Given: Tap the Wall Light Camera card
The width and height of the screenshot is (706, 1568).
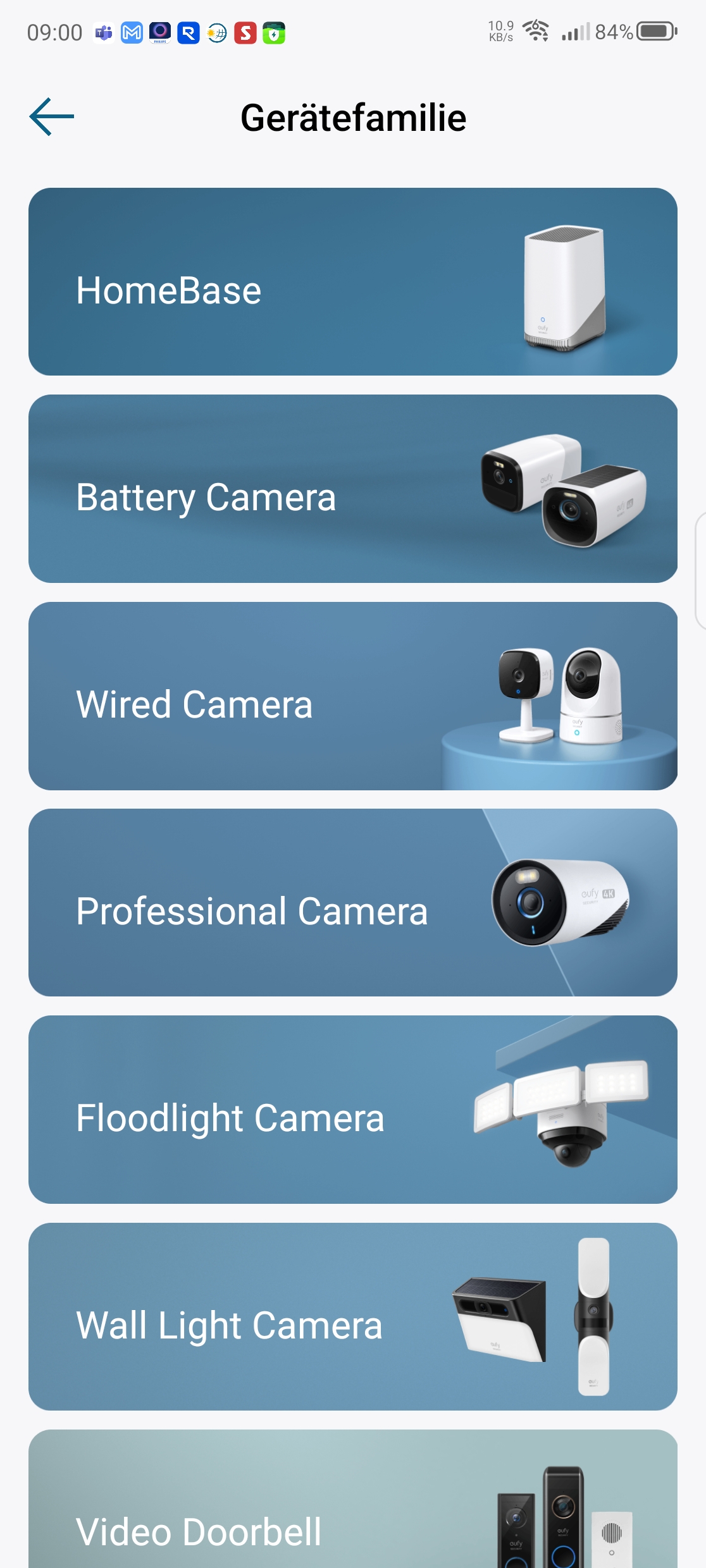Looking at the screenshot, I should 352,1317.
